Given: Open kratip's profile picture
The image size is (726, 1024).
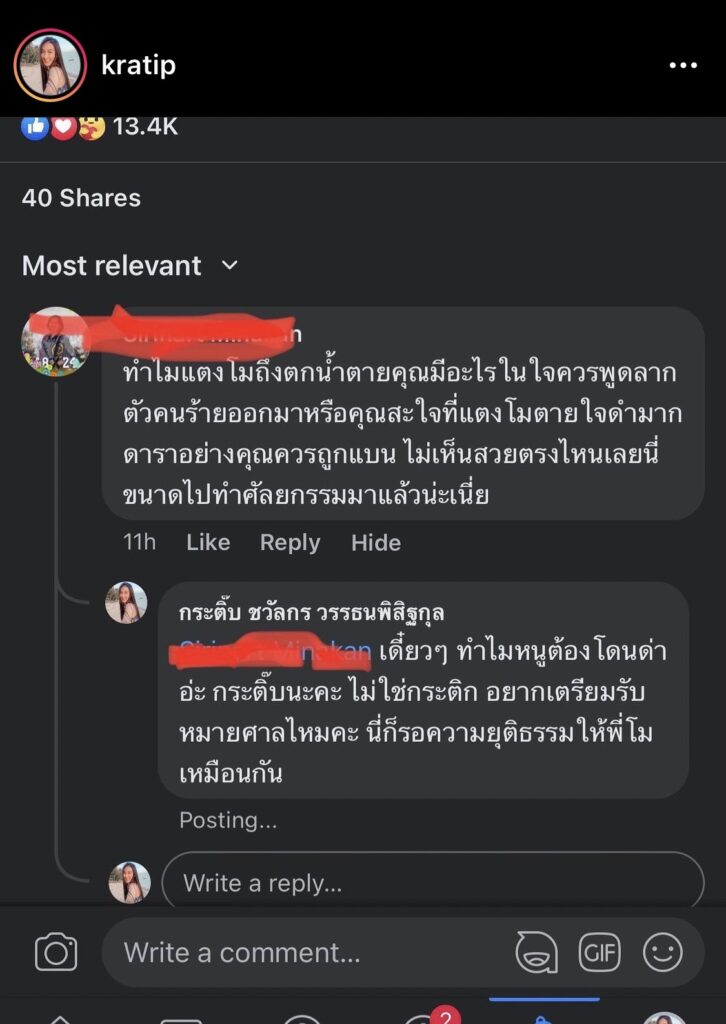Looking at the screenshot, I should (x=49, y=66).
